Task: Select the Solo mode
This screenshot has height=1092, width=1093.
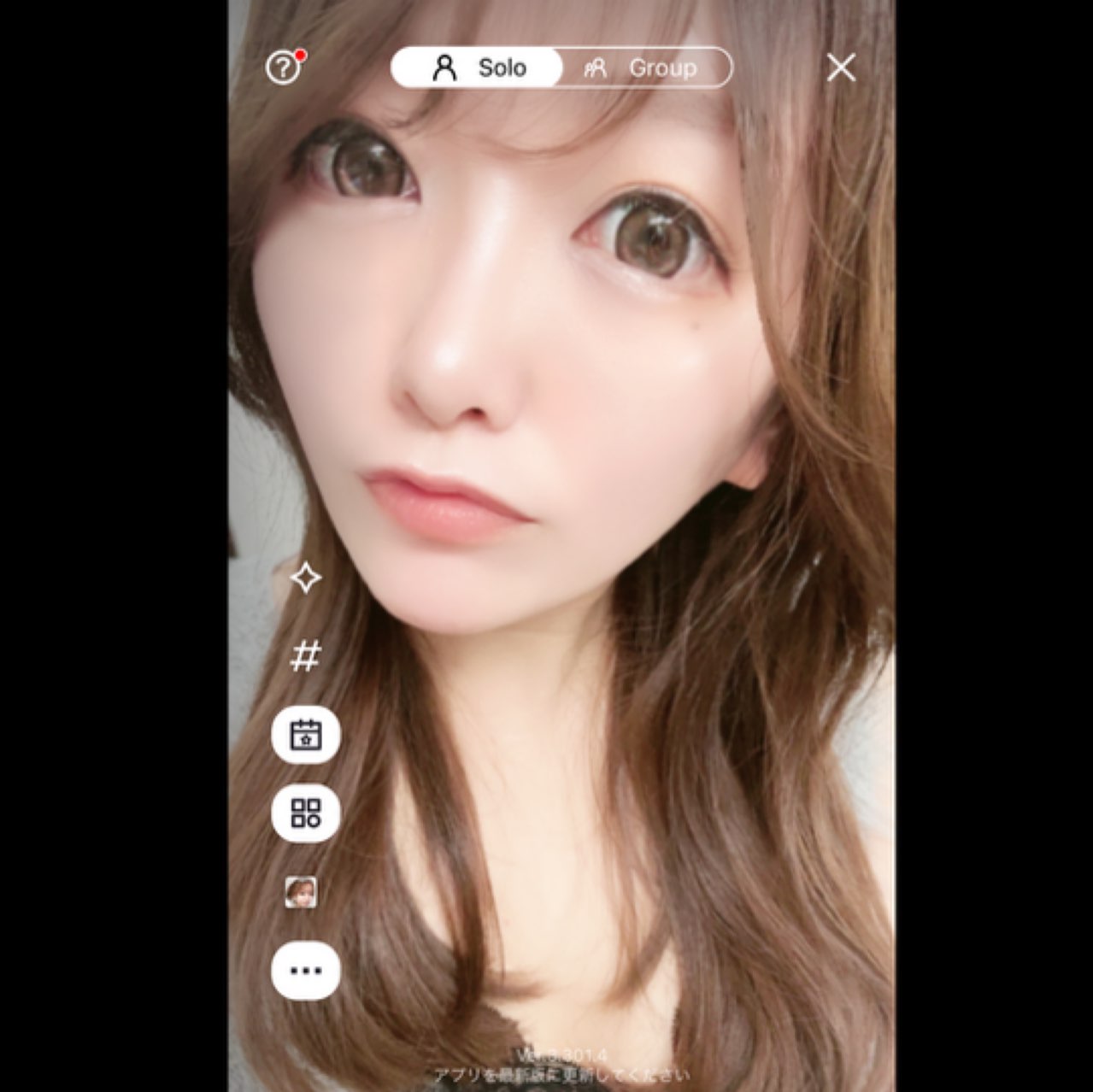Action: (478, 68)
